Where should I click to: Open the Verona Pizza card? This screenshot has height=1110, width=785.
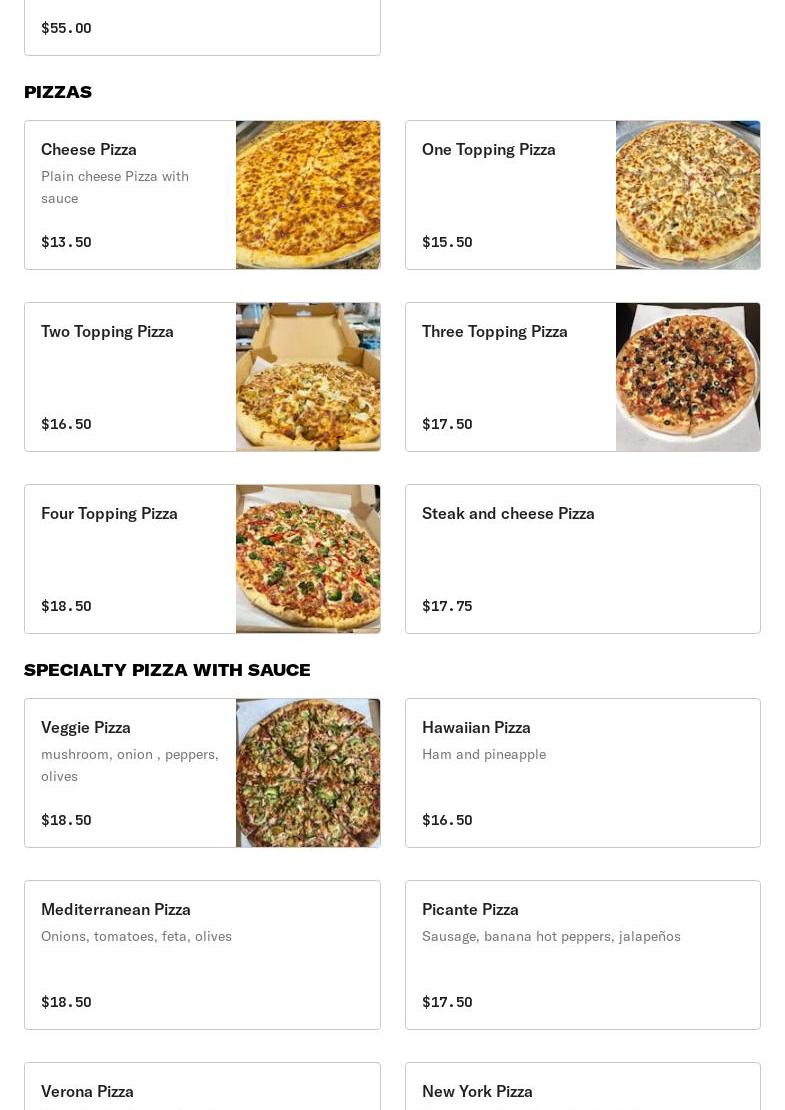[202, 1088]
